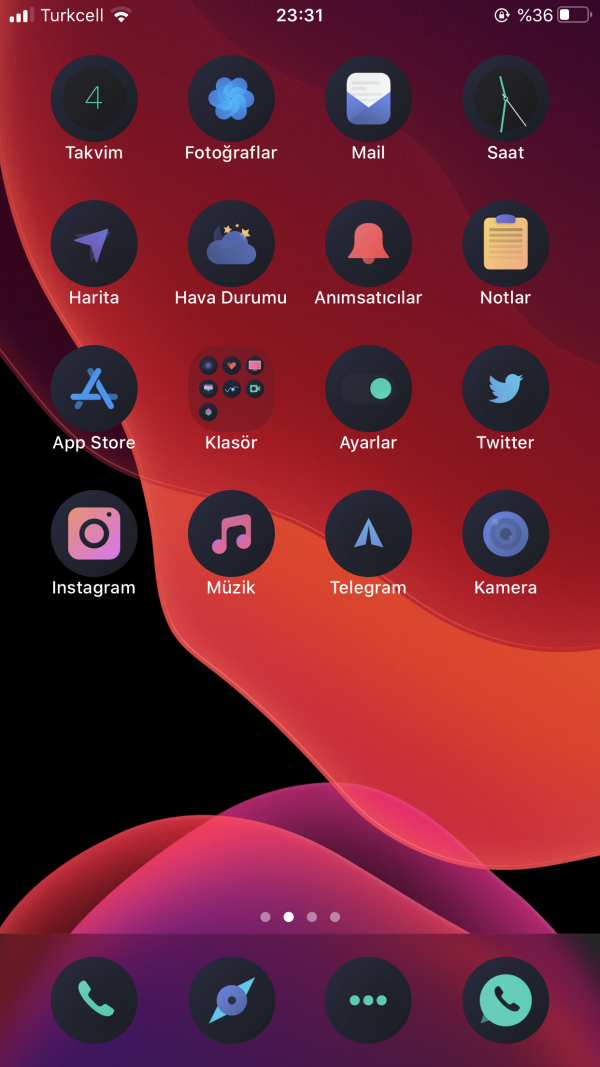Open the Instagram app
Viewport: 600px width, 1067px height.
pos(94,534)
